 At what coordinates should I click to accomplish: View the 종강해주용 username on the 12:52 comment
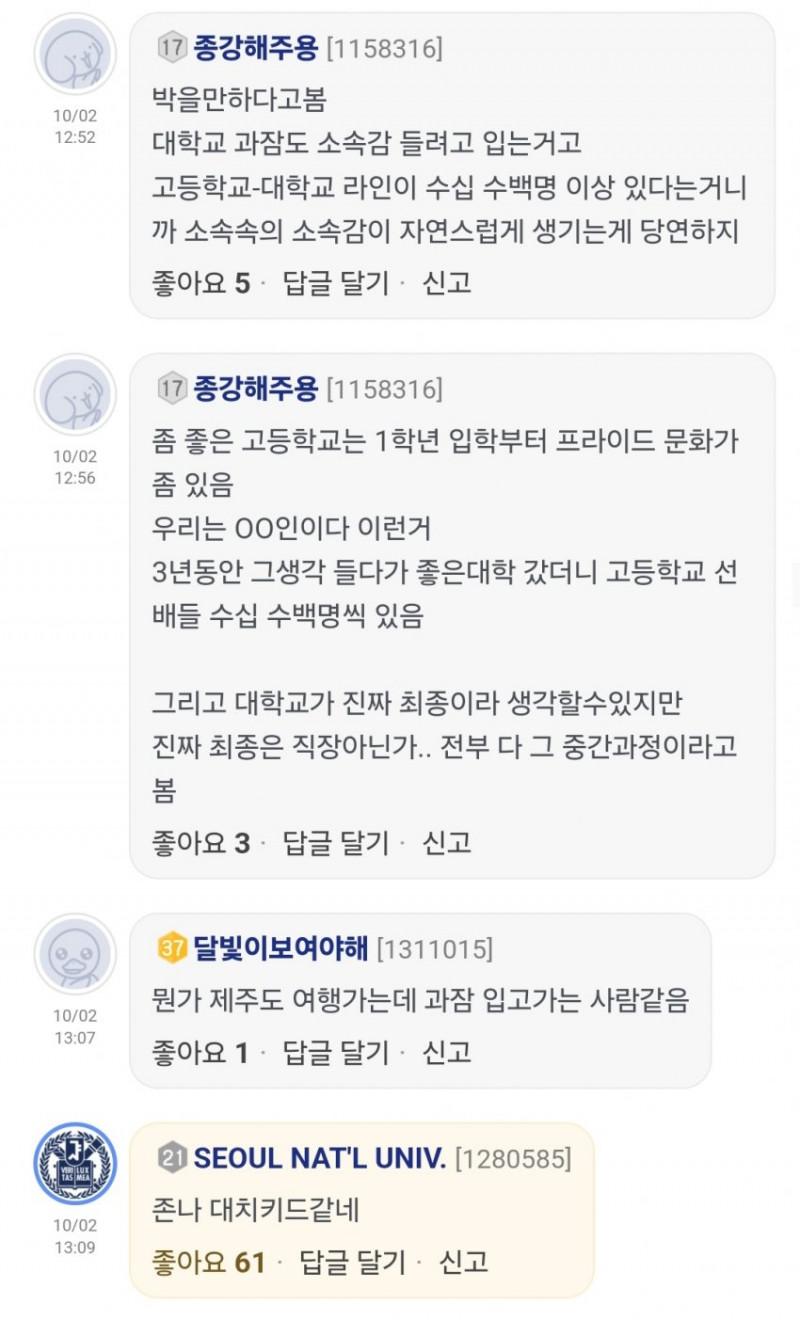coord(255,48)
